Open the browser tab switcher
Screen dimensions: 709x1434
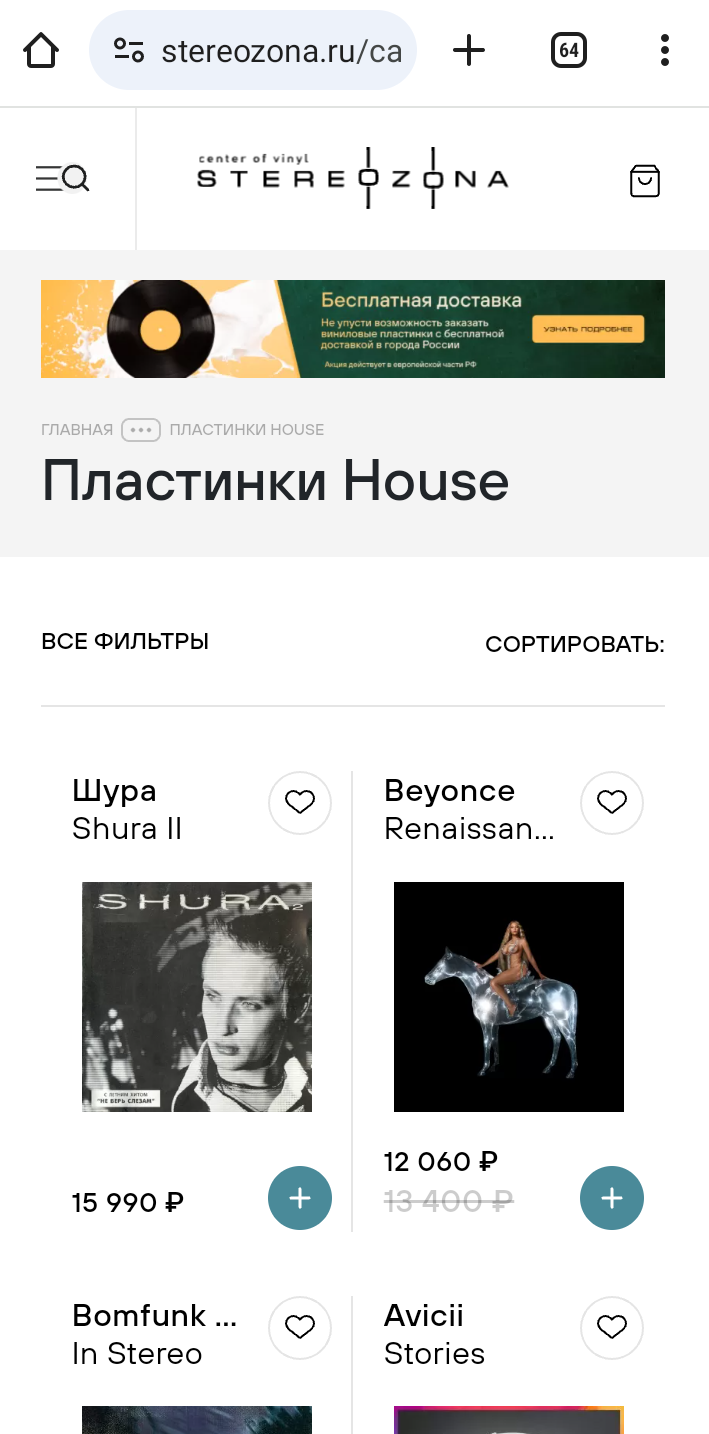click(568, 50)
